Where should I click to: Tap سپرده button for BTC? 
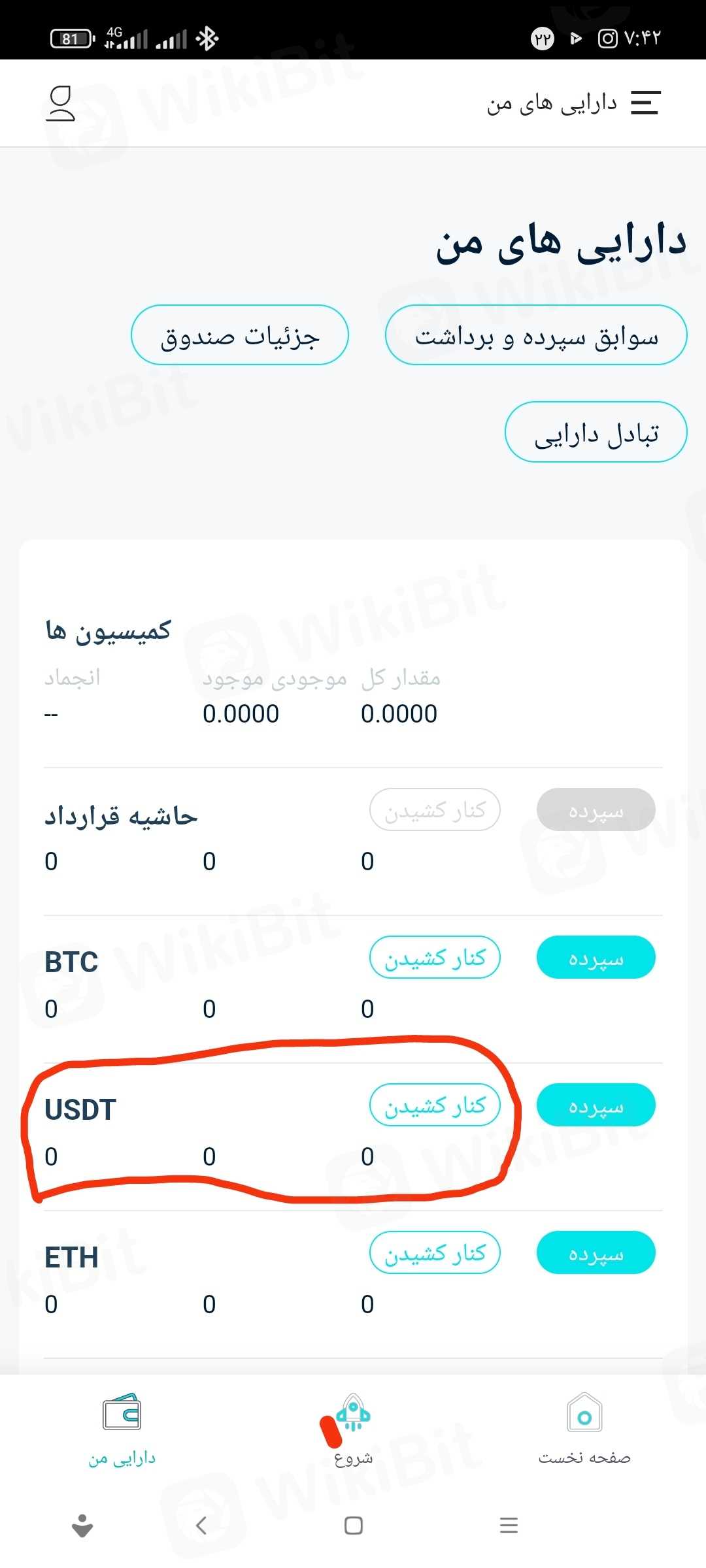coord(596,958)
